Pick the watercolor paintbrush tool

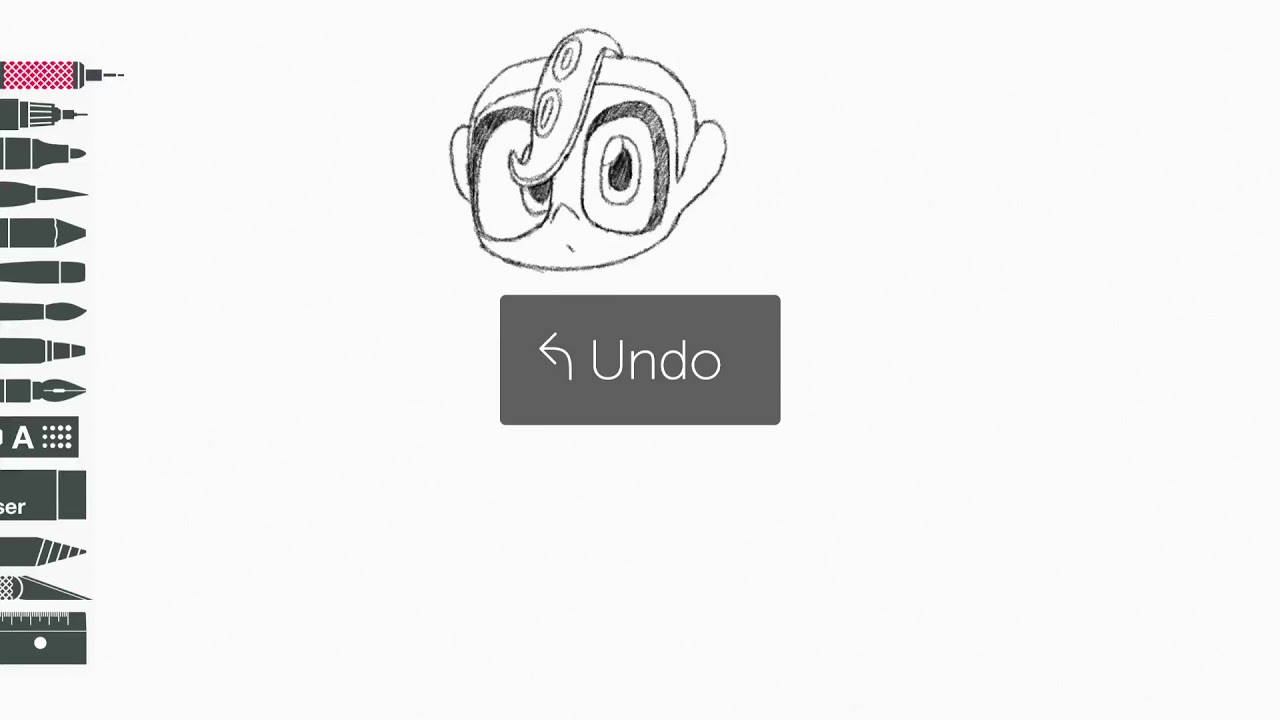pos(40,312)
